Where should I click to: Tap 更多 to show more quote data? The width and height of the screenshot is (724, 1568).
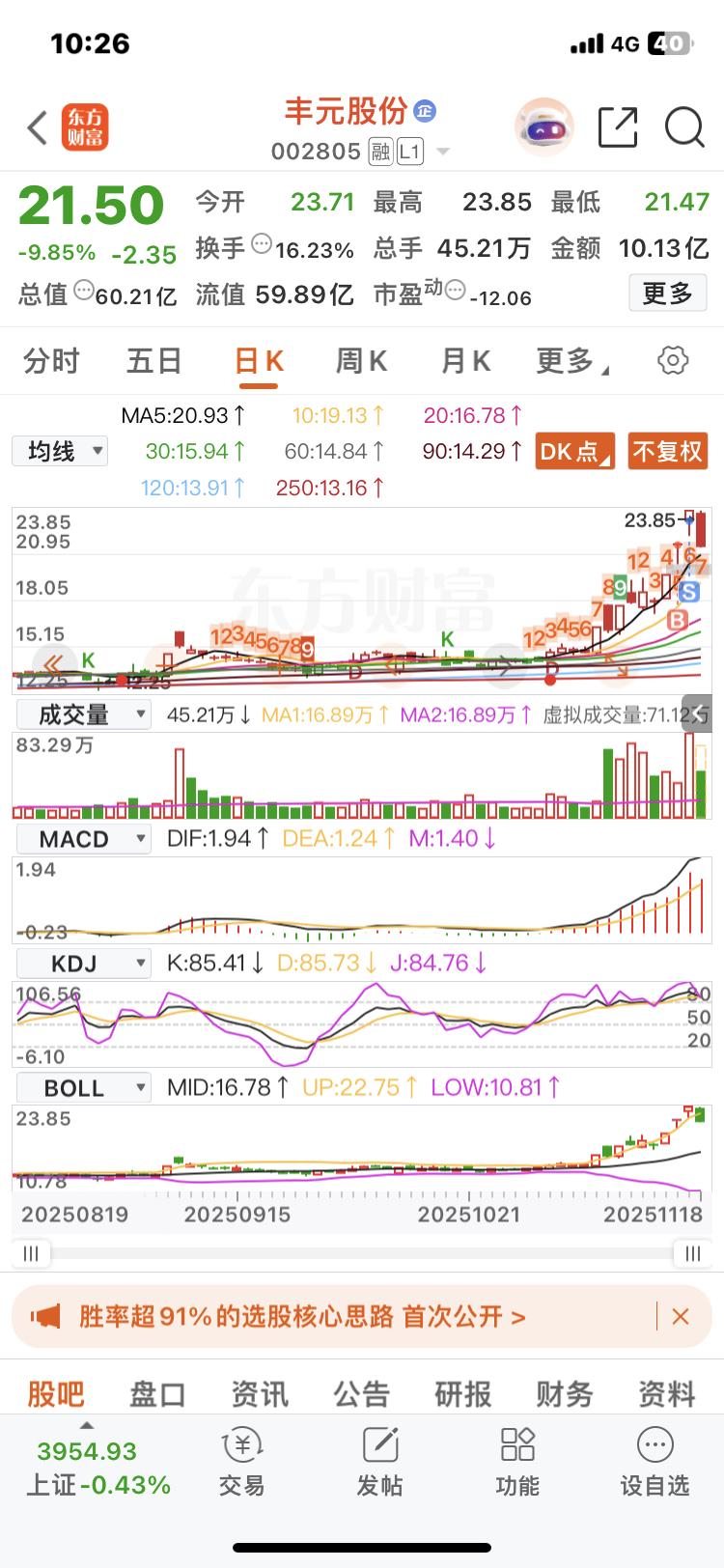667,294
